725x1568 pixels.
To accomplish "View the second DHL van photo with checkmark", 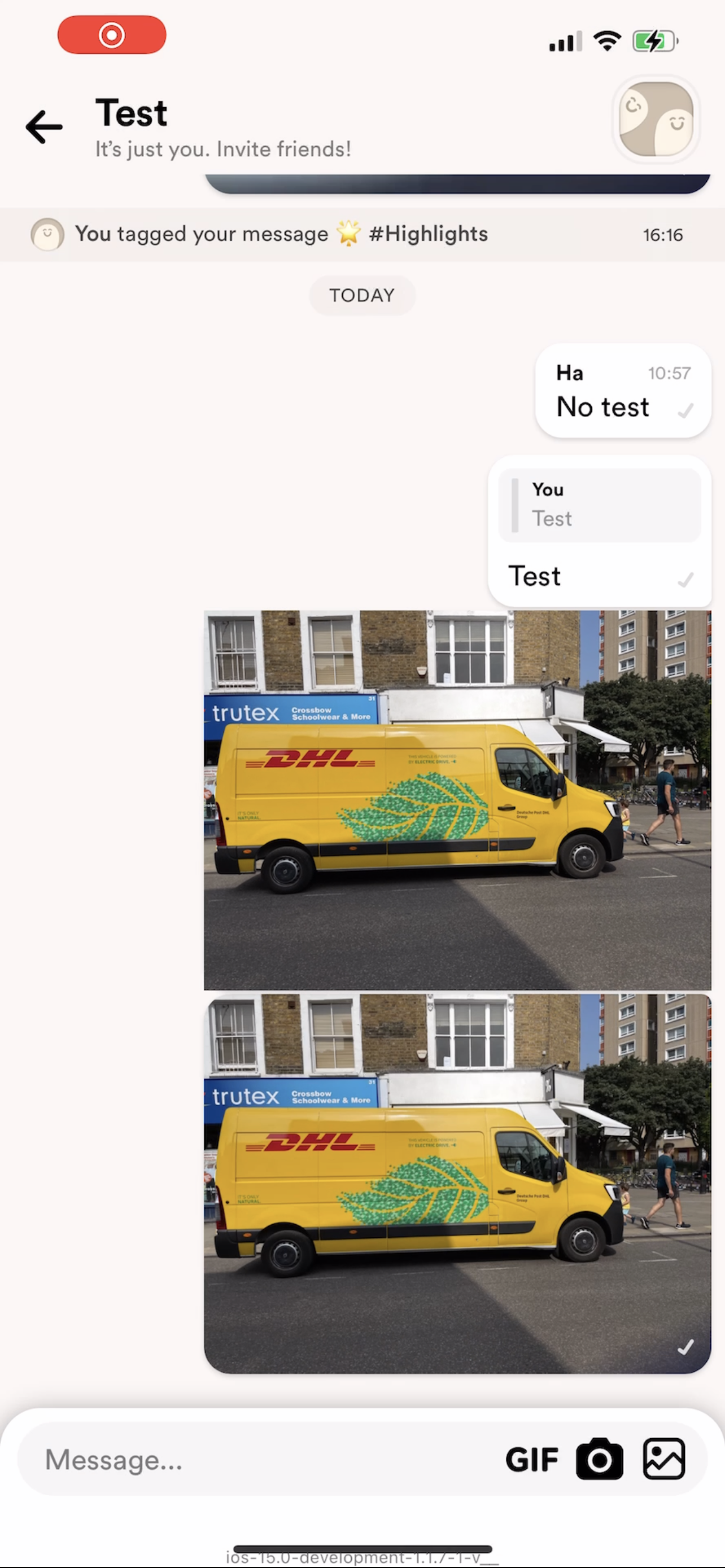I will tap(457, 1183).
